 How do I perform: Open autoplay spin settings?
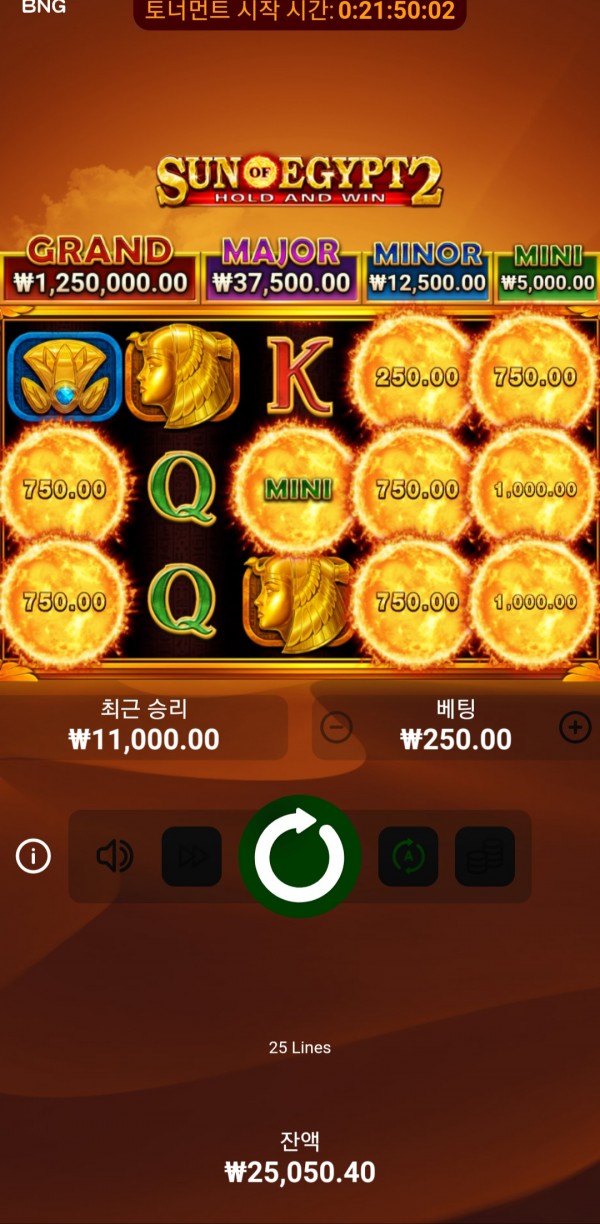pos(408,856)
